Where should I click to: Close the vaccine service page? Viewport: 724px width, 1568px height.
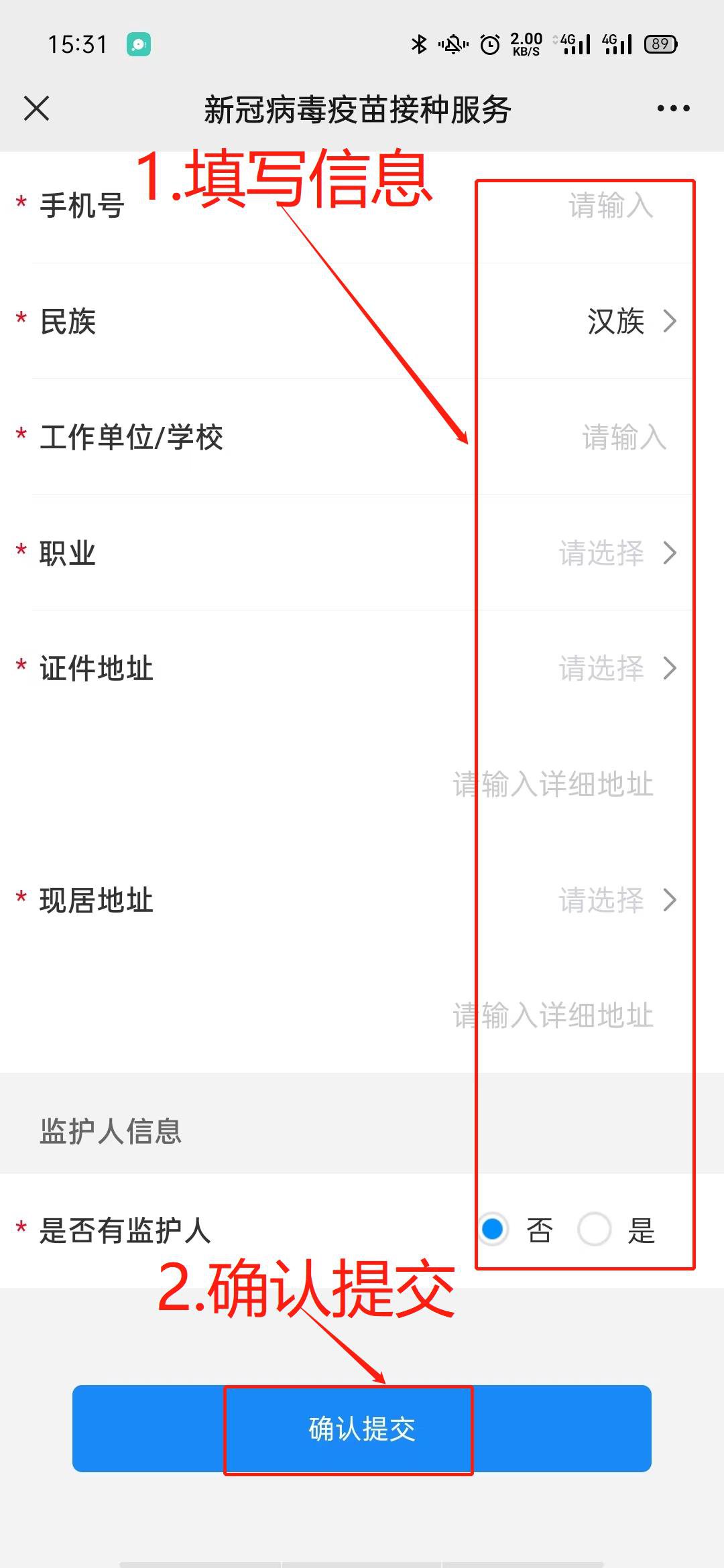tap(36, 109)
